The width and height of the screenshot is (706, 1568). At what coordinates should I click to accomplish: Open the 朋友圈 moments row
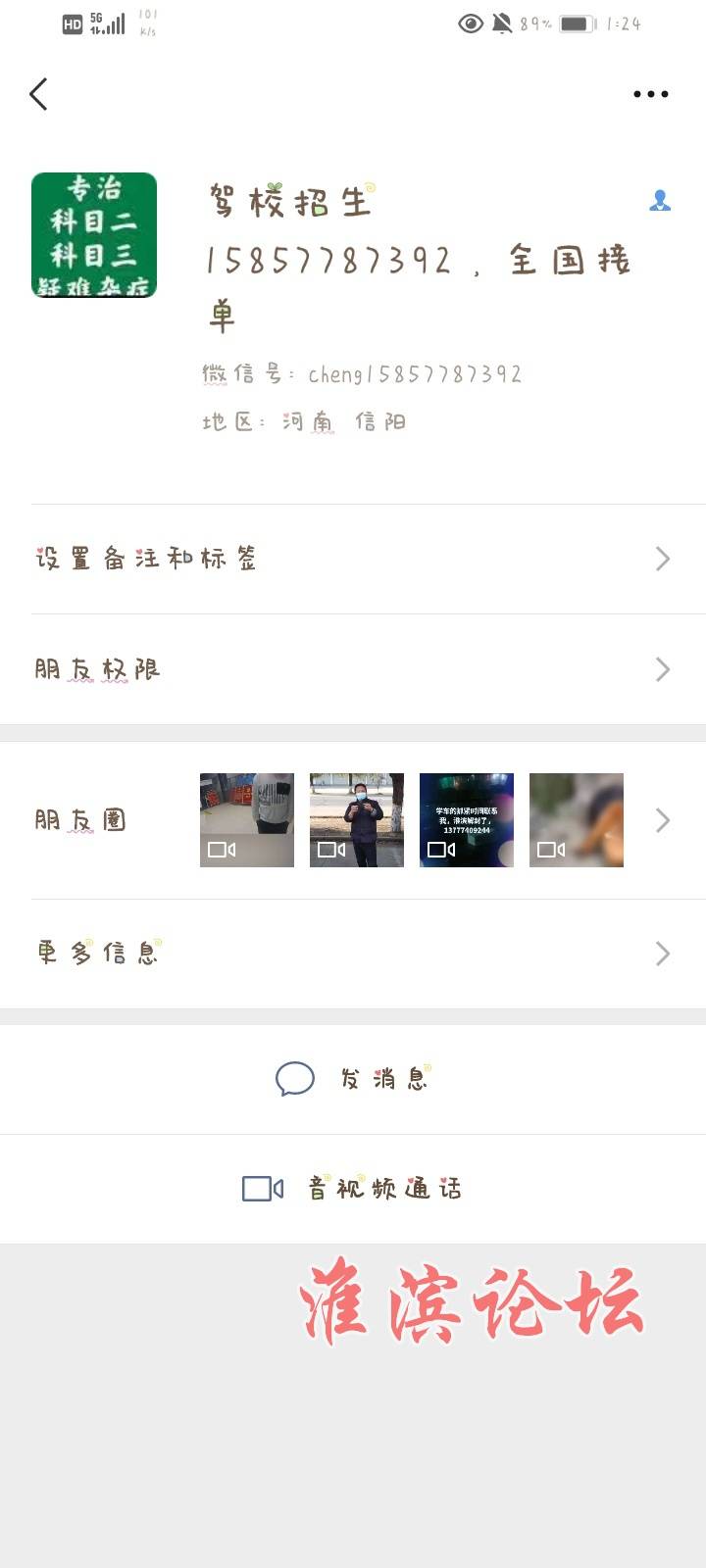[353, 820]
